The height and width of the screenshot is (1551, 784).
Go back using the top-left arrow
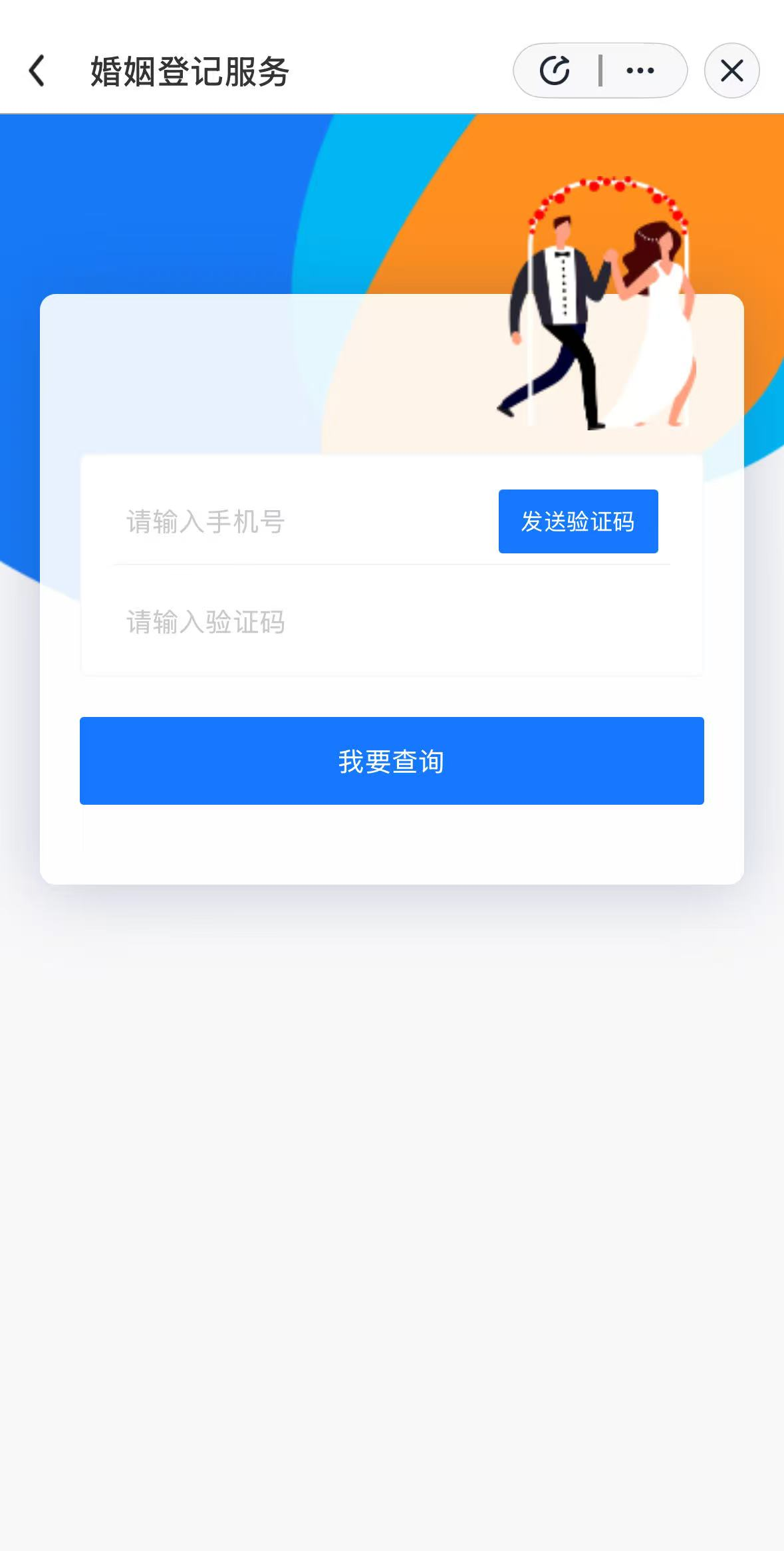click(x=37, y=71)
